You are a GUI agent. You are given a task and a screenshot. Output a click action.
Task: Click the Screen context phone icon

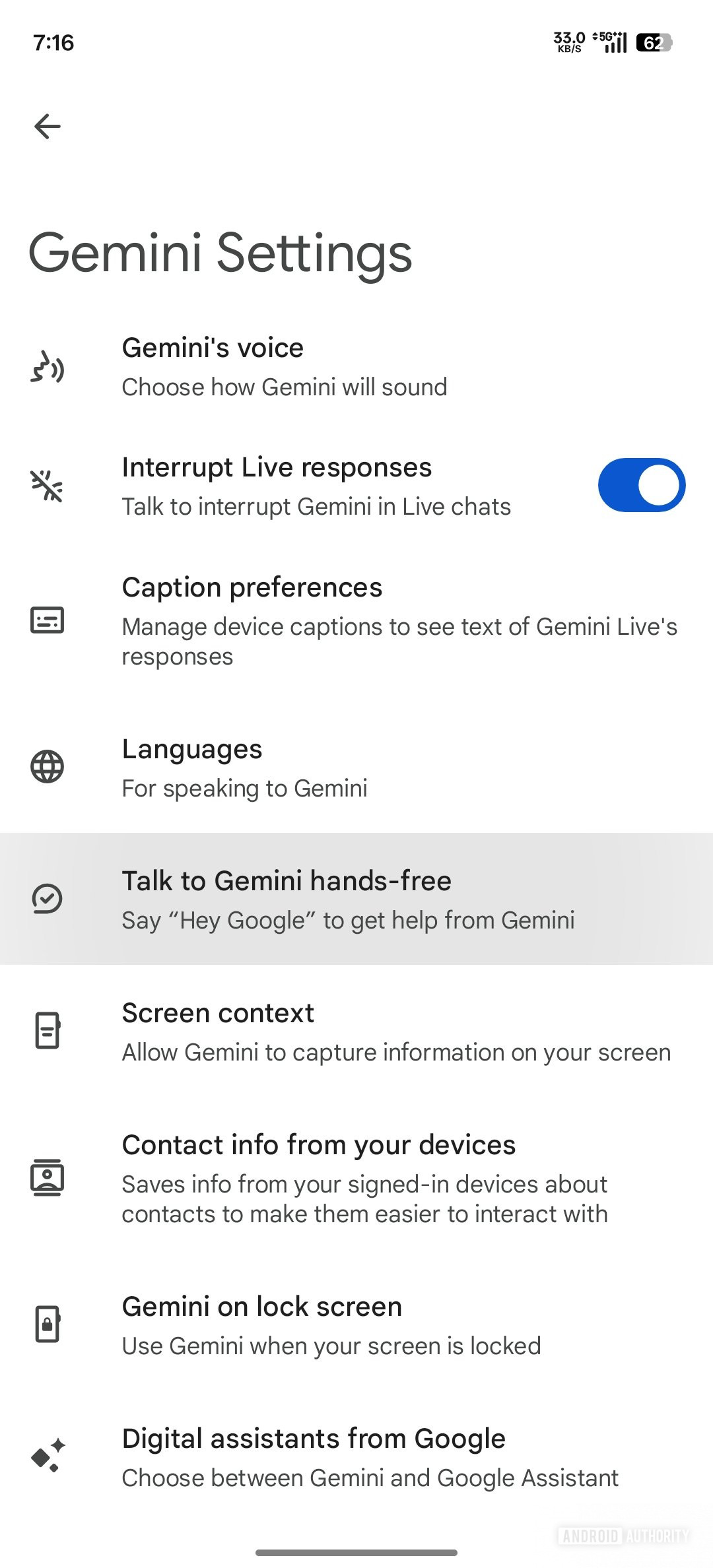coord(47,1031)
